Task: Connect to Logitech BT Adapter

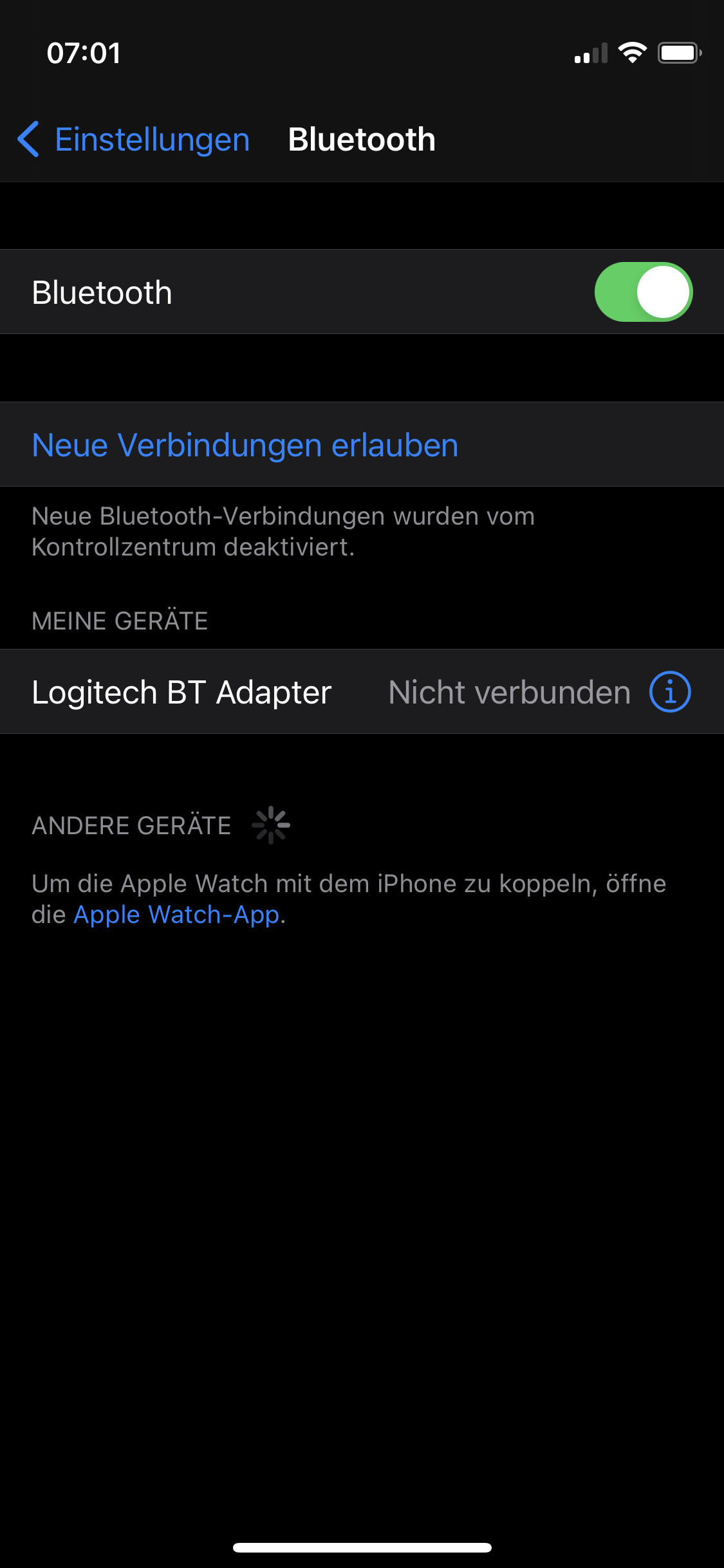Action: [x=182, y=693]
